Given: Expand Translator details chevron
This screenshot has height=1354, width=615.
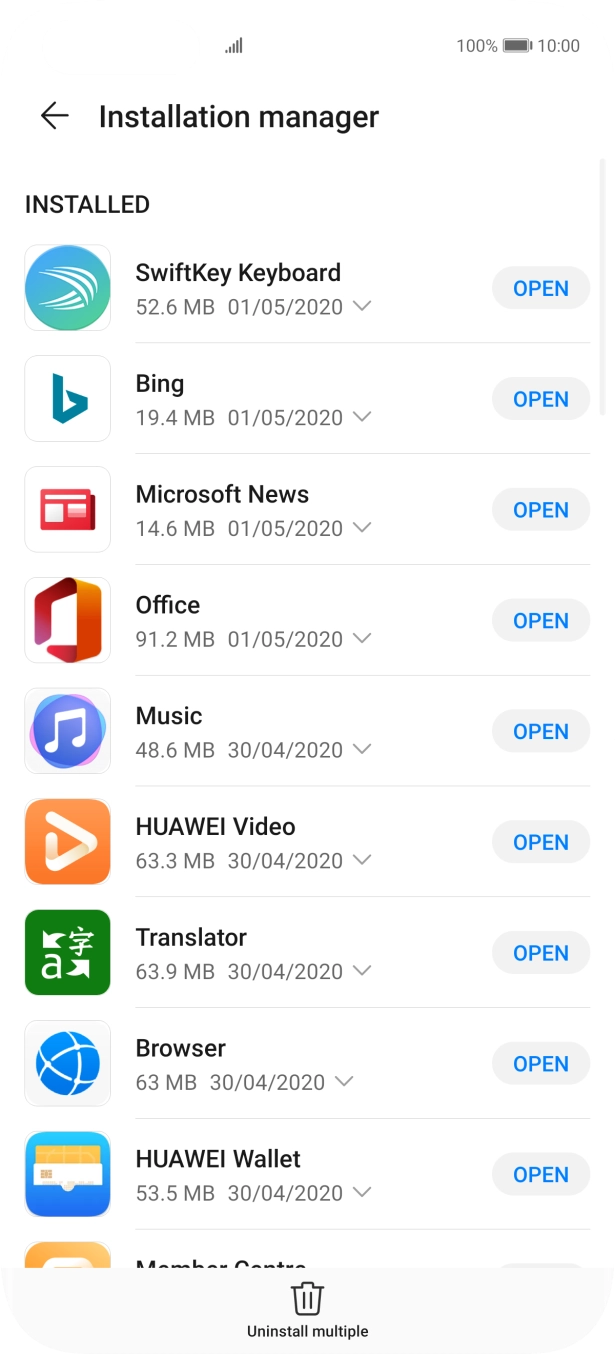Looking at the screenshot, I should tap(362, 971).
